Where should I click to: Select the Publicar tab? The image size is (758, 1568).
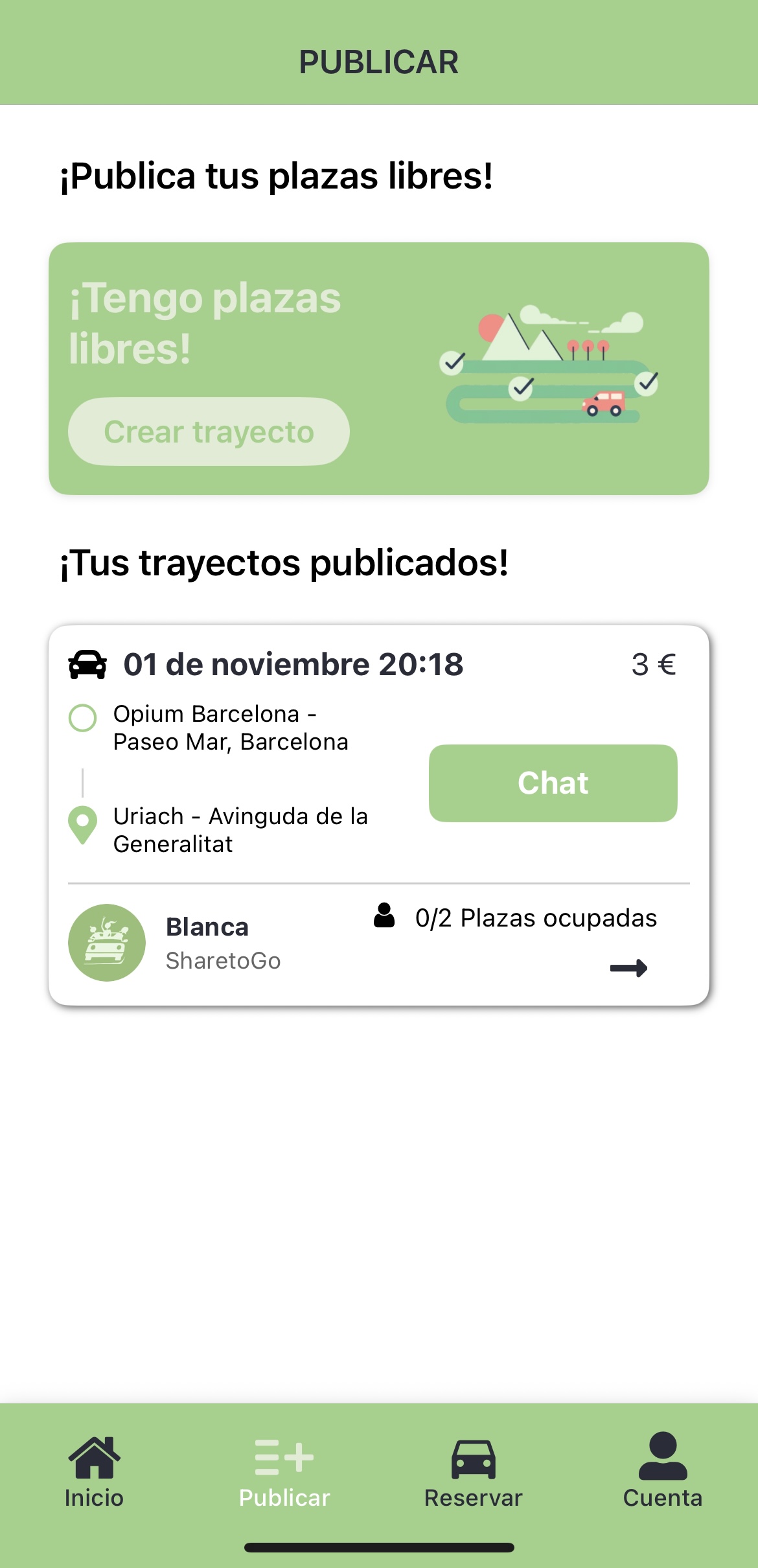(x=284, y=1471)
